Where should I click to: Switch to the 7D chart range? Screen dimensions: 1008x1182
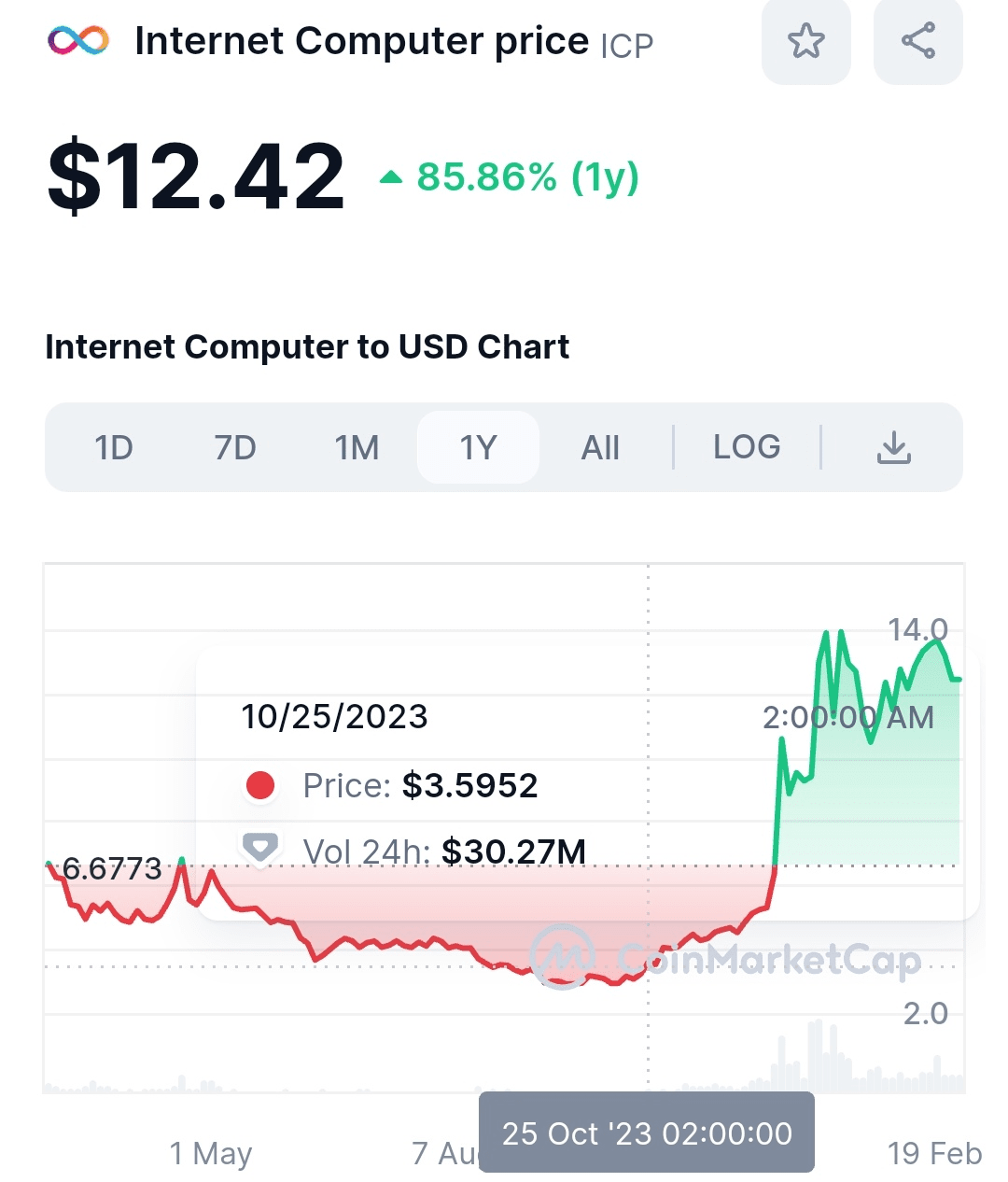[x=235, y=447]
